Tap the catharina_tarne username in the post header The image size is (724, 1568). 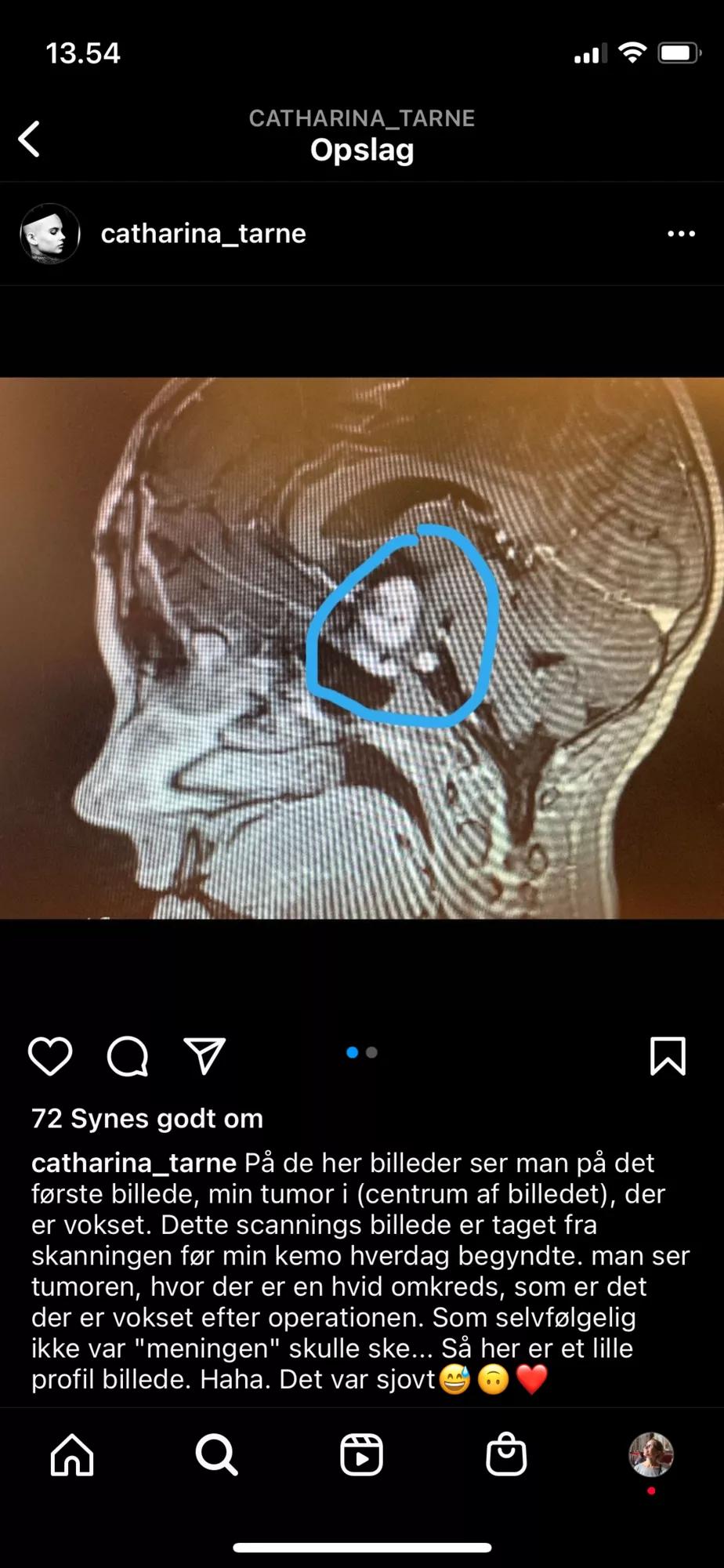203,234
